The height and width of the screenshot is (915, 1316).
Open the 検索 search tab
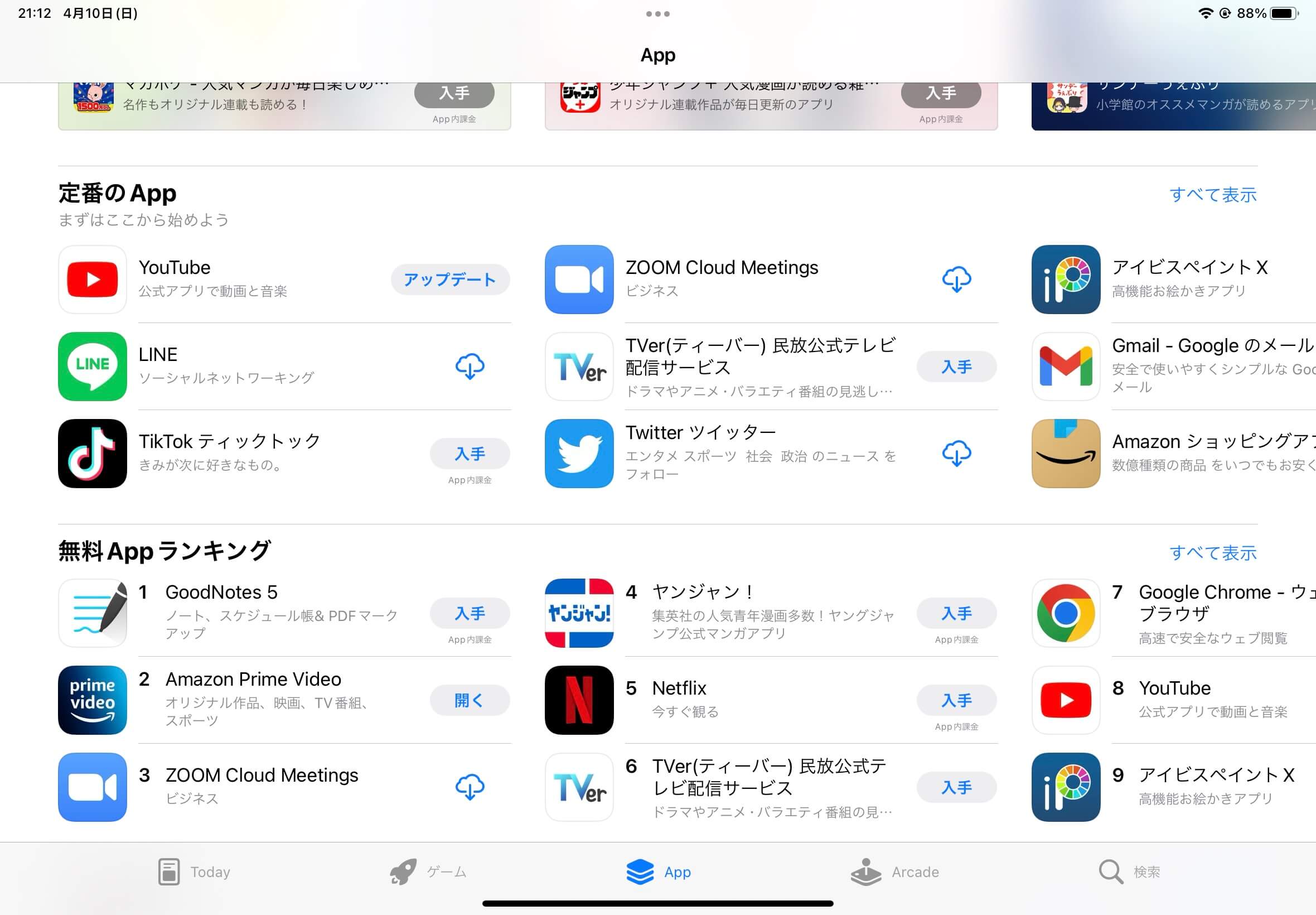click(x=1129, y=871)
